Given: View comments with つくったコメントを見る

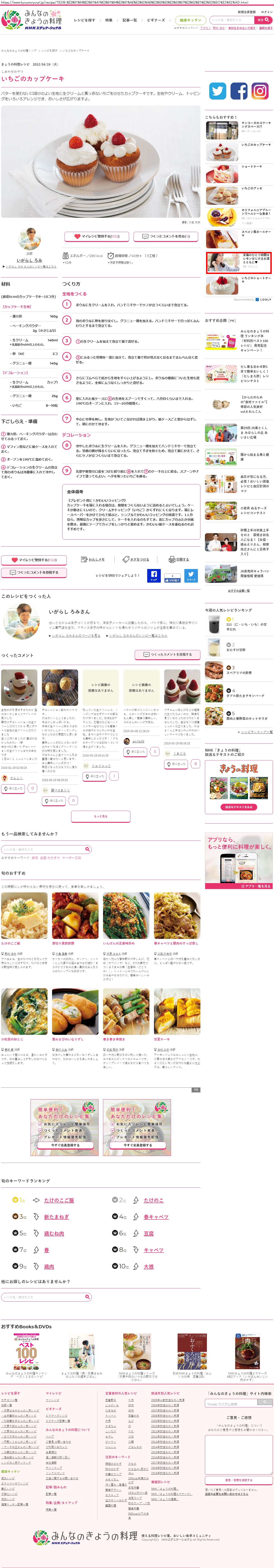Looking at the screenshot, I should 165,236.
